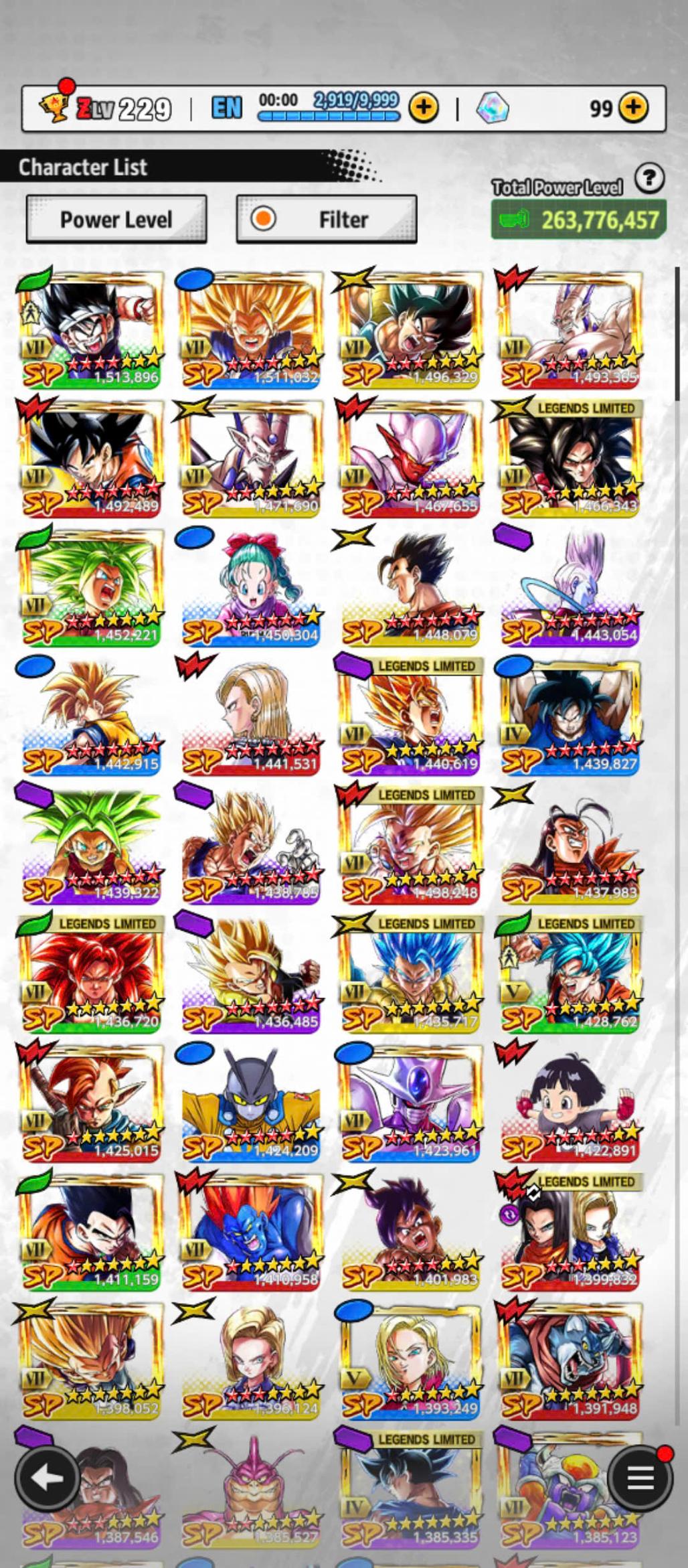Viewport: 688px width, 1568px height.
Task: Select the character with power 1,511,032
Action: 250,329
